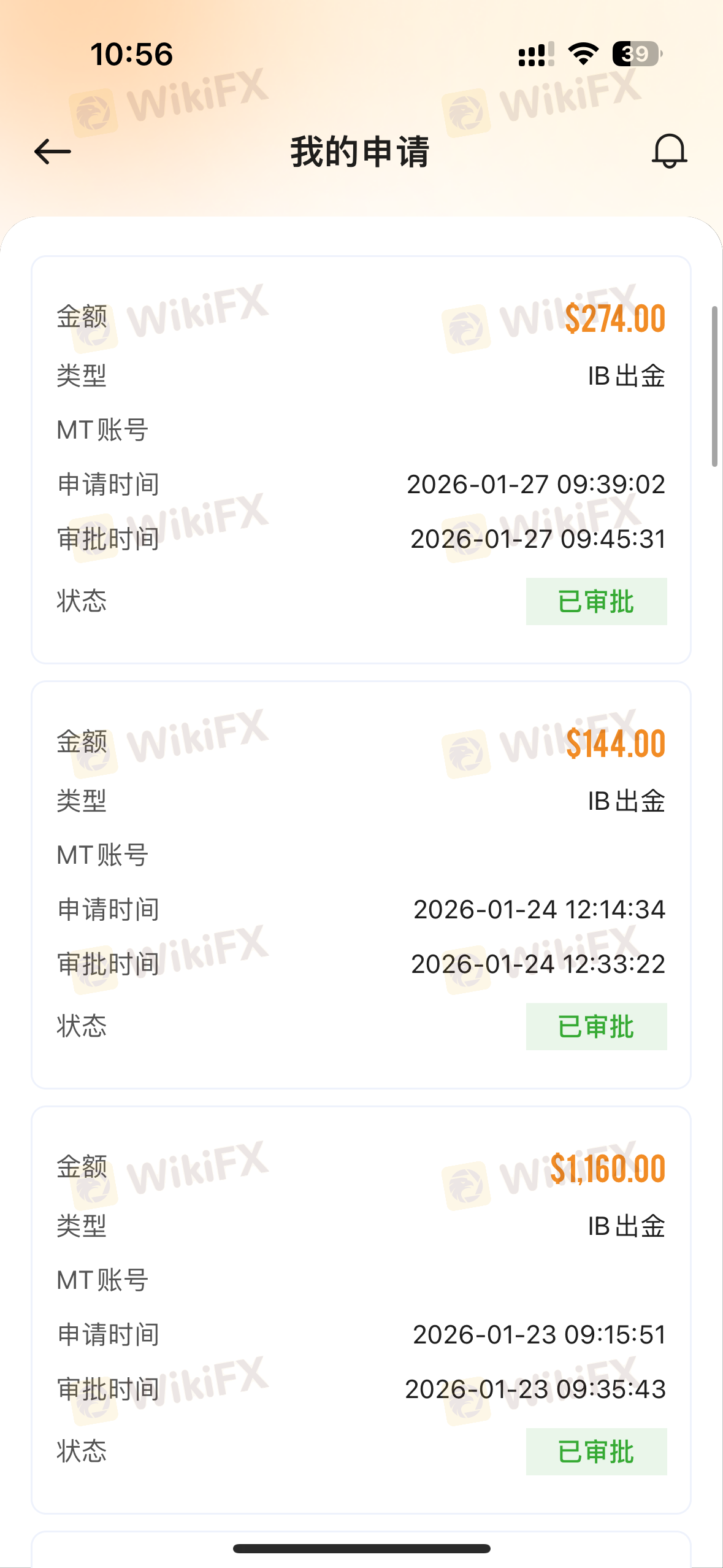
Task: Open the $1,160.00 IB withdrawal application
Action: tap(361, 1310)
